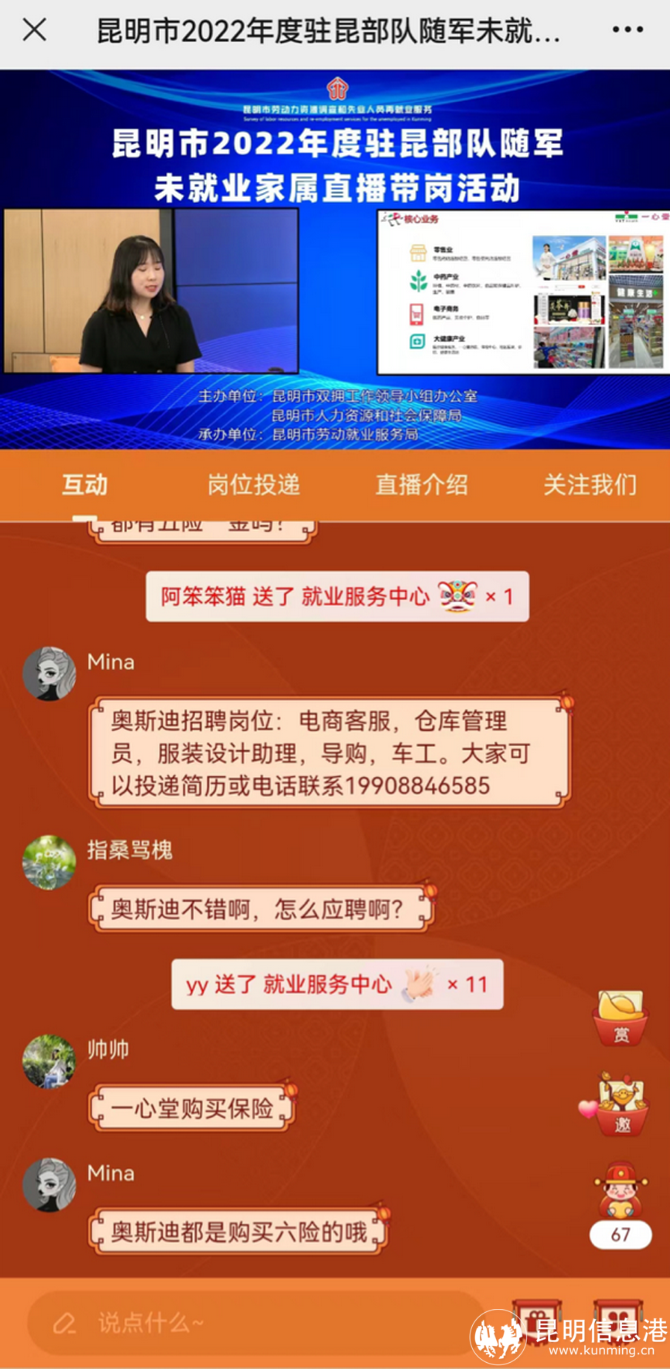Tap the 邀 invite button
The width and height of the screenshot is (670, 1369).
[620, 1105]
